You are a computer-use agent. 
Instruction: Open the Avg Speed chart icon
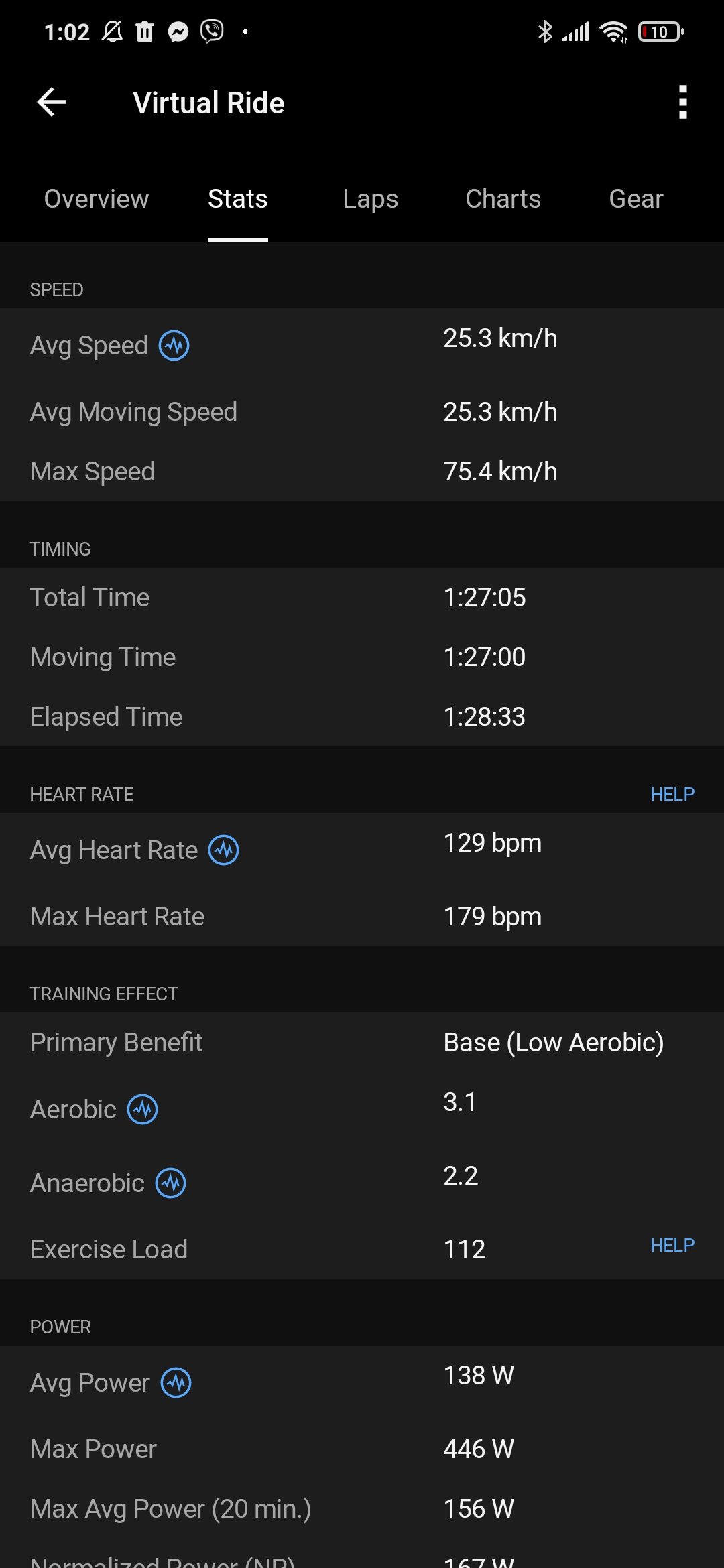tap(173, 346)
